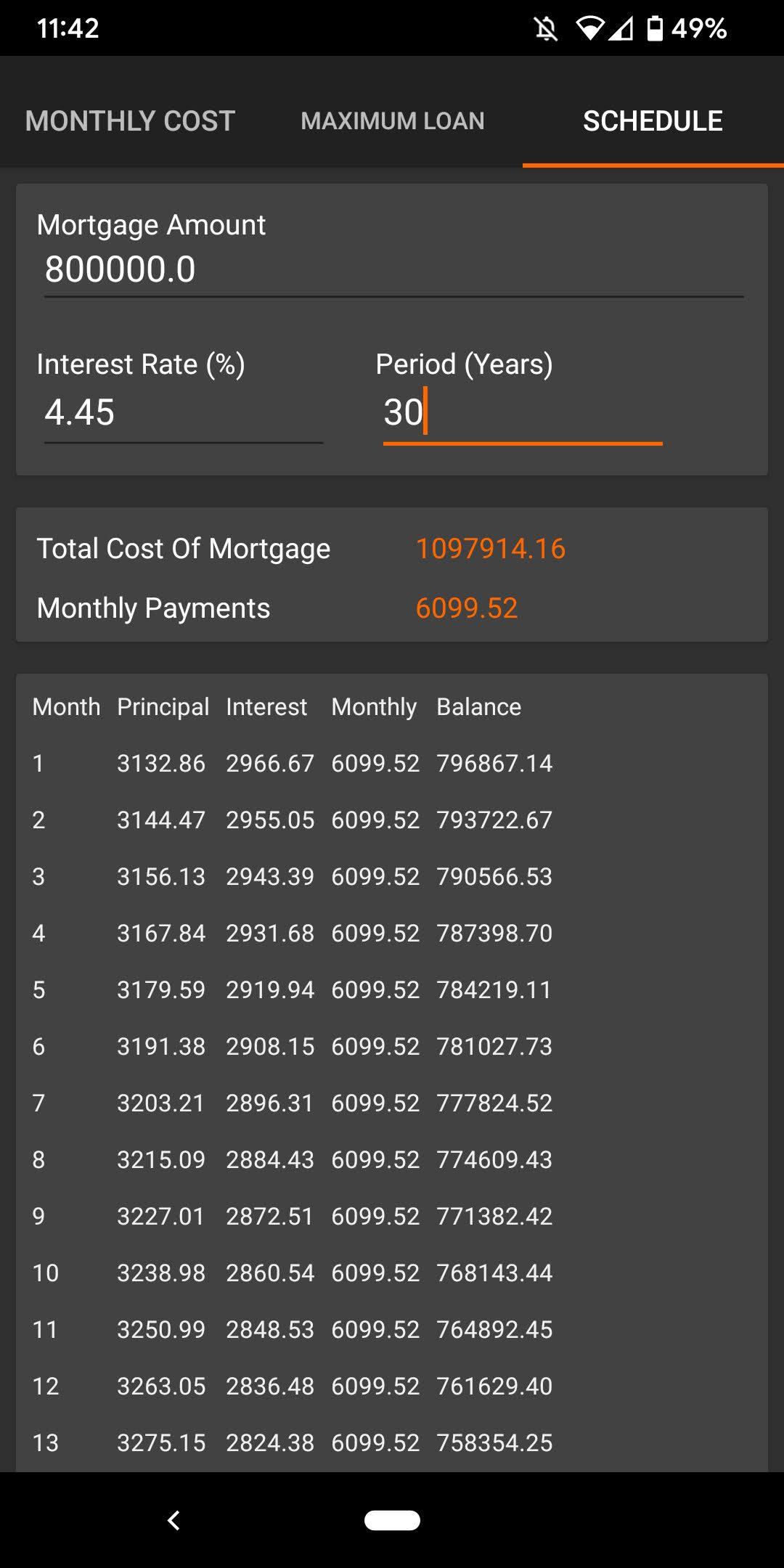Tap the Mortgage Amount input field
Image resolution: width=784 pixels, height=1568 pixels.
point(392,269)
